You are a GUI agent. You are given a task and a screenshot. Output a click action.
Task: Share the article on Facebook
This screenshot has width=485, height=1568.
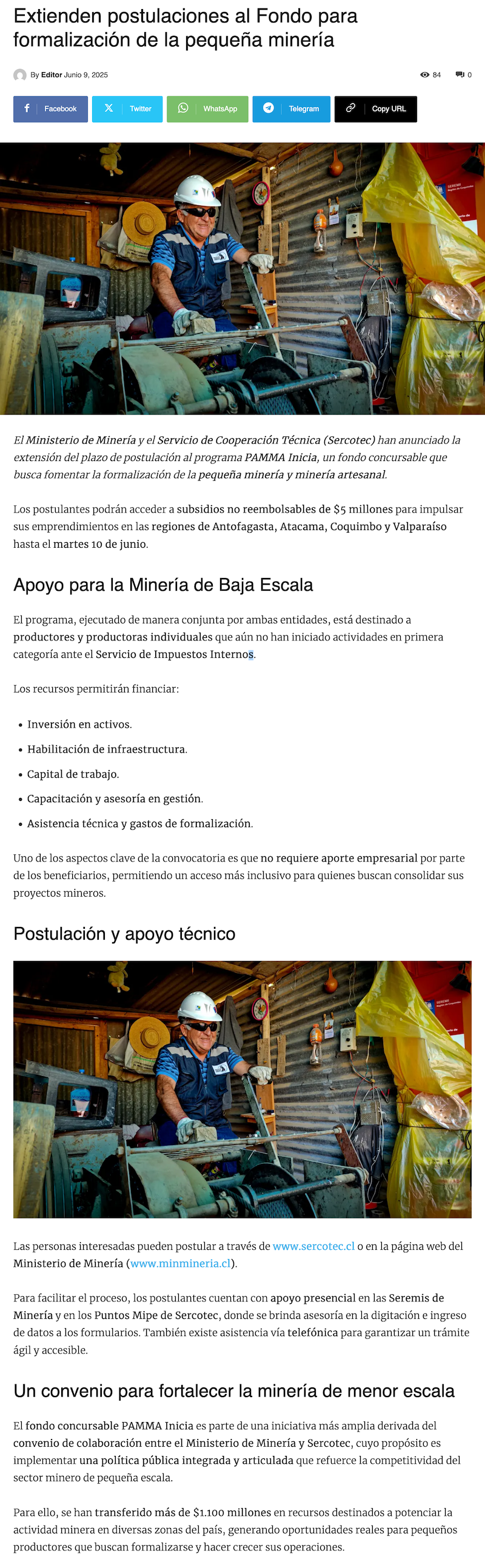[50, 109]
